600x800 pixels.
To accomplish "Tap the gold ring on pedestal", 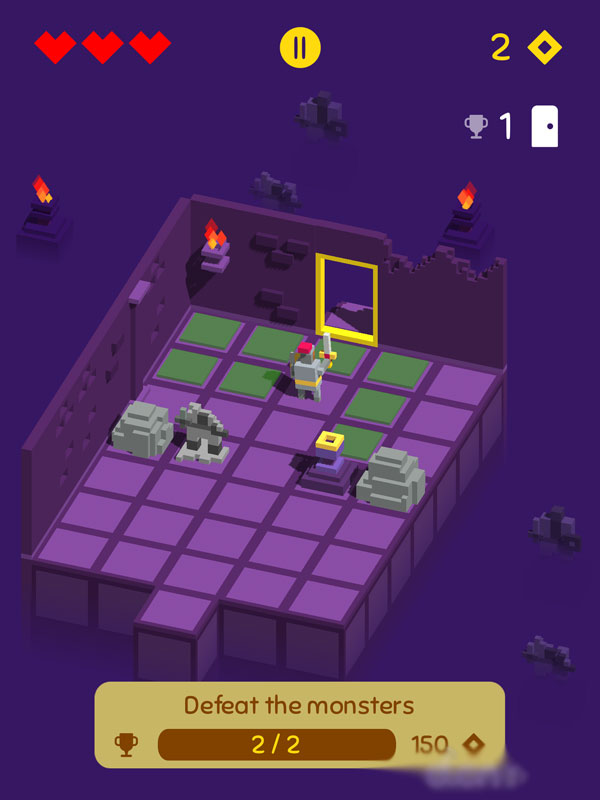I will (329, 441).
